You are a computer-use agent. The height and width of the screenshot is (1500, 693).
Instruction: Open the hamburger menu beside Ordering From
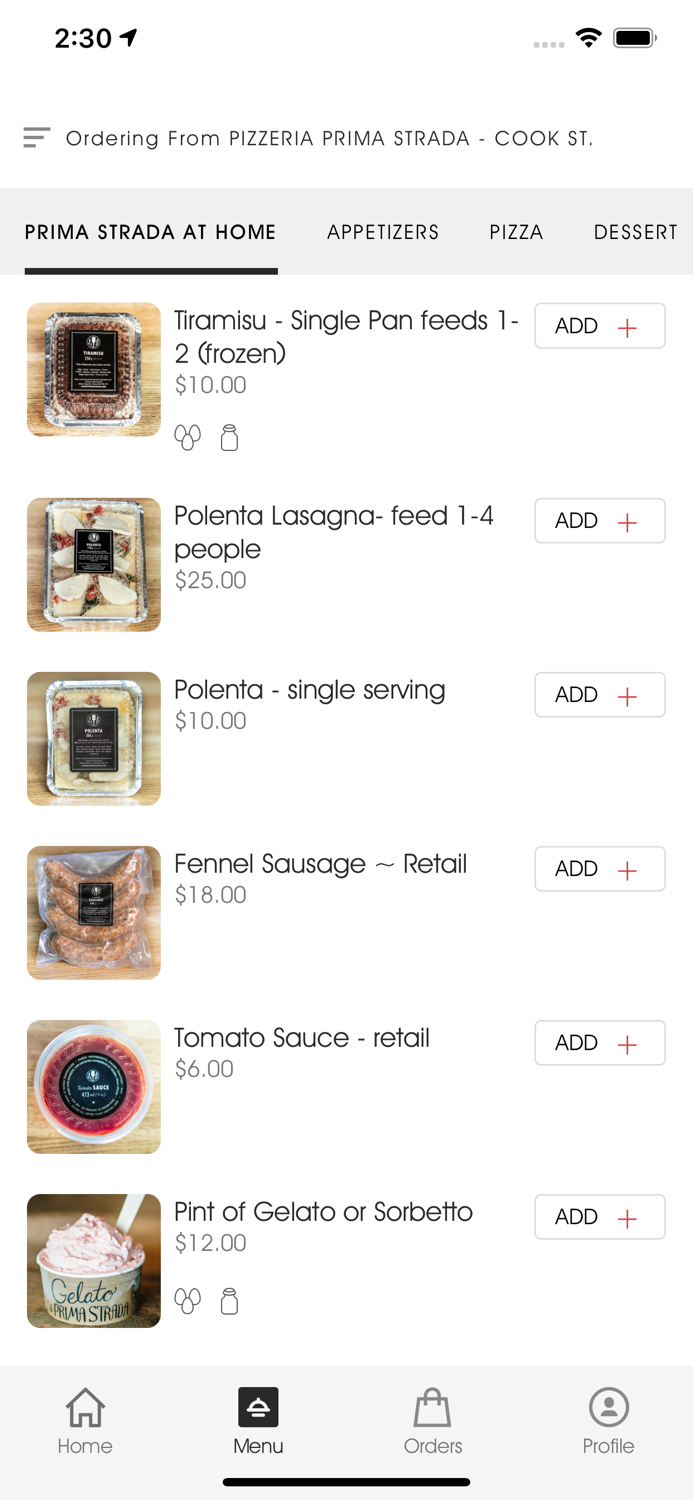point(37,138)
